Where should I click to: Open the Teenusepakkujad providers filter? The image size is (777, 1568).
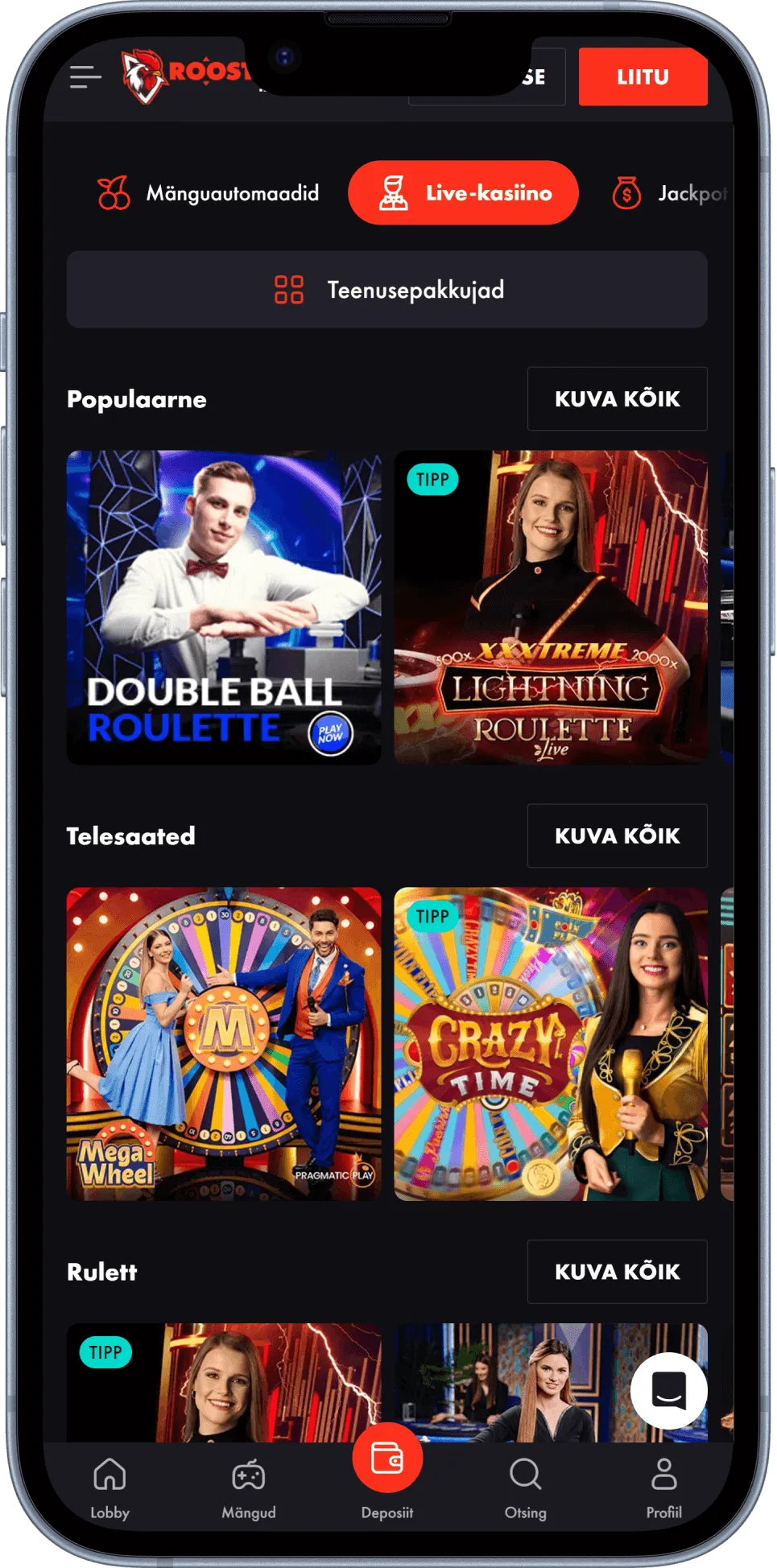[x=387, y=290]
